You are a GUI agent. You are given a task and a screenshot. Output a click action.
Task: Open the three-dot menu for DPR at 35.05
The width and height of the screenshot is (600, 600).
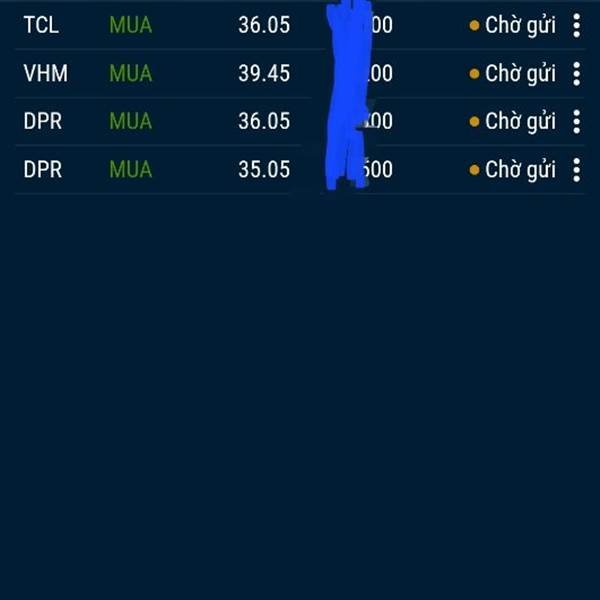(576, 169)
